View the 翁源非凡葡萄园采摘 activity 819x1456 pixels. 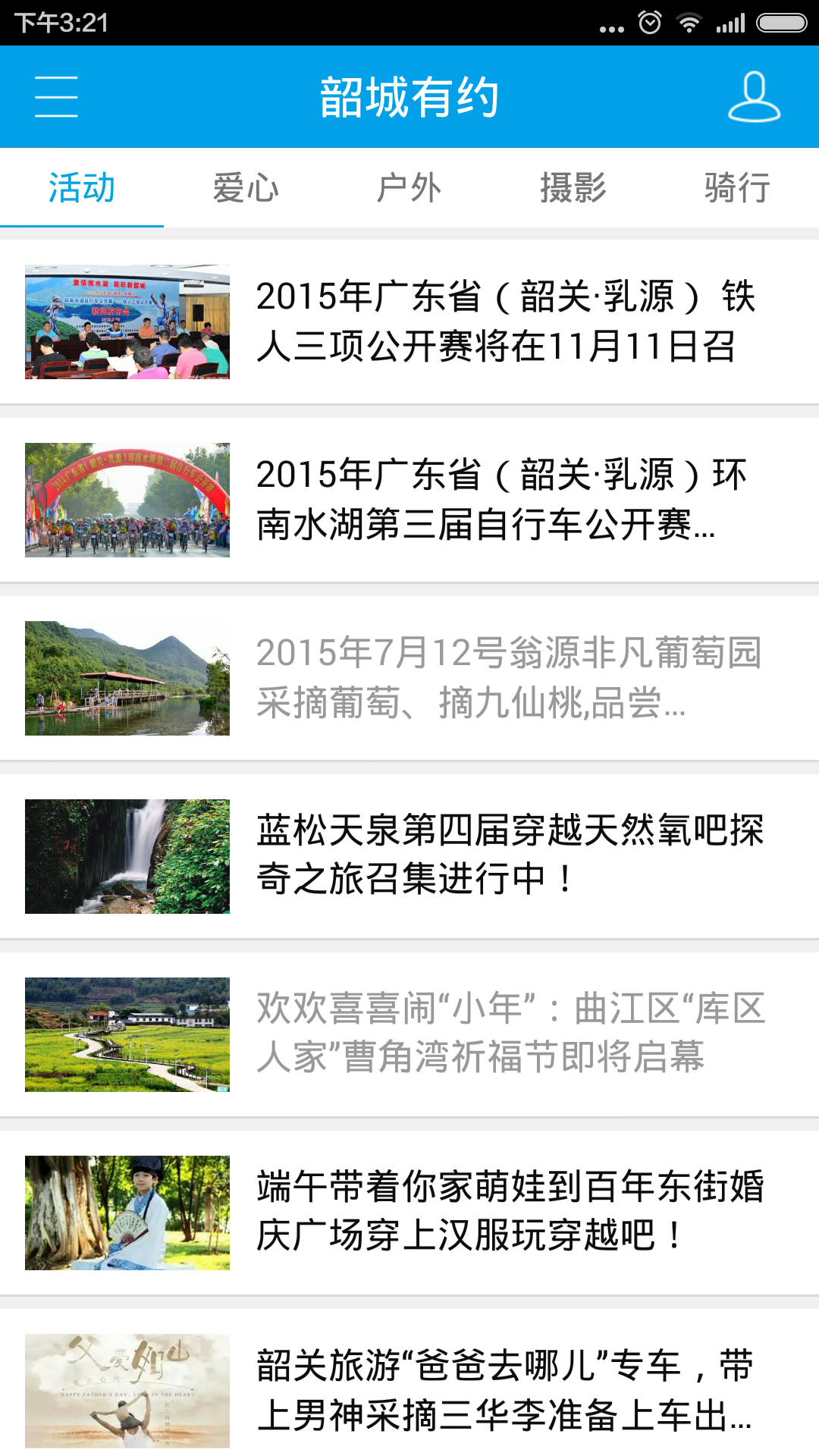pyautogui.click(x=409, y=678)
